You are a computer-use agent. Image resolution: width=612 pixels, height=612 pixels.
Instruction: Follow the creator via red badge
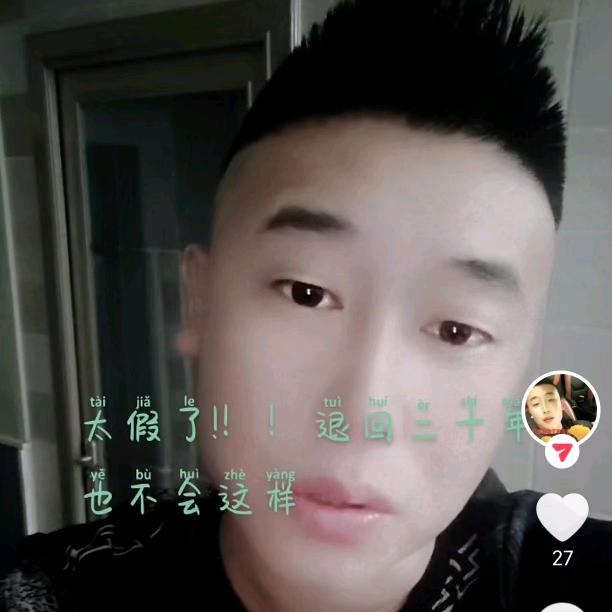coord(562,452)
